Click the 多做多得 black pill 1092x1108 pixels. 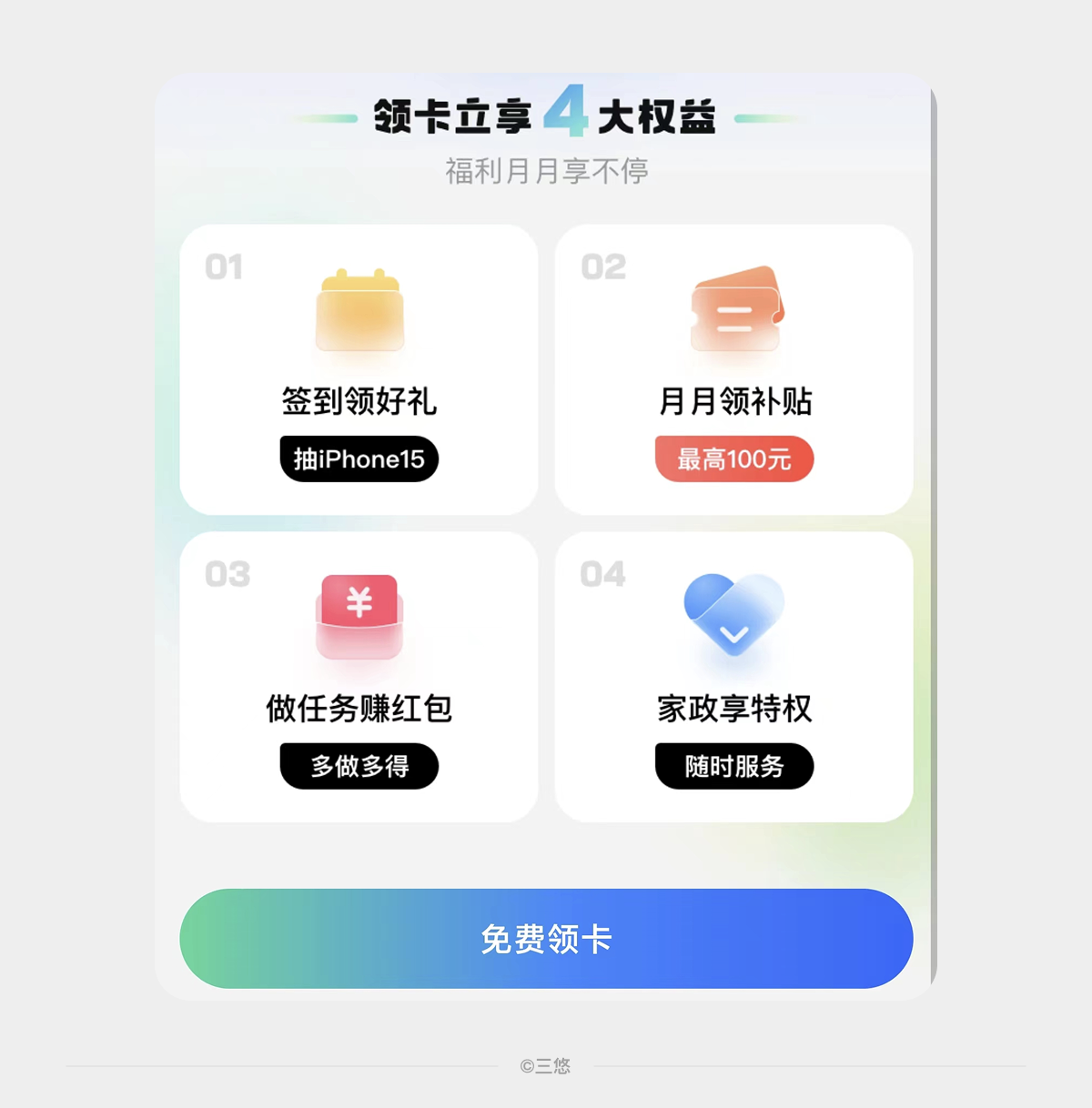coord(359,767)
